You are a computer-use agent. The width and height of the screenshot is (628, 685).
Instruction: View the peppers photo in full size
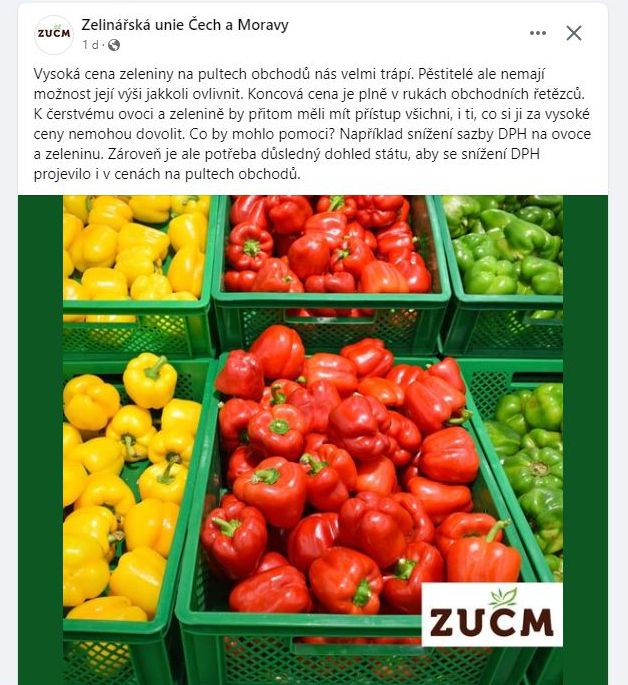[x=313, y=430]
